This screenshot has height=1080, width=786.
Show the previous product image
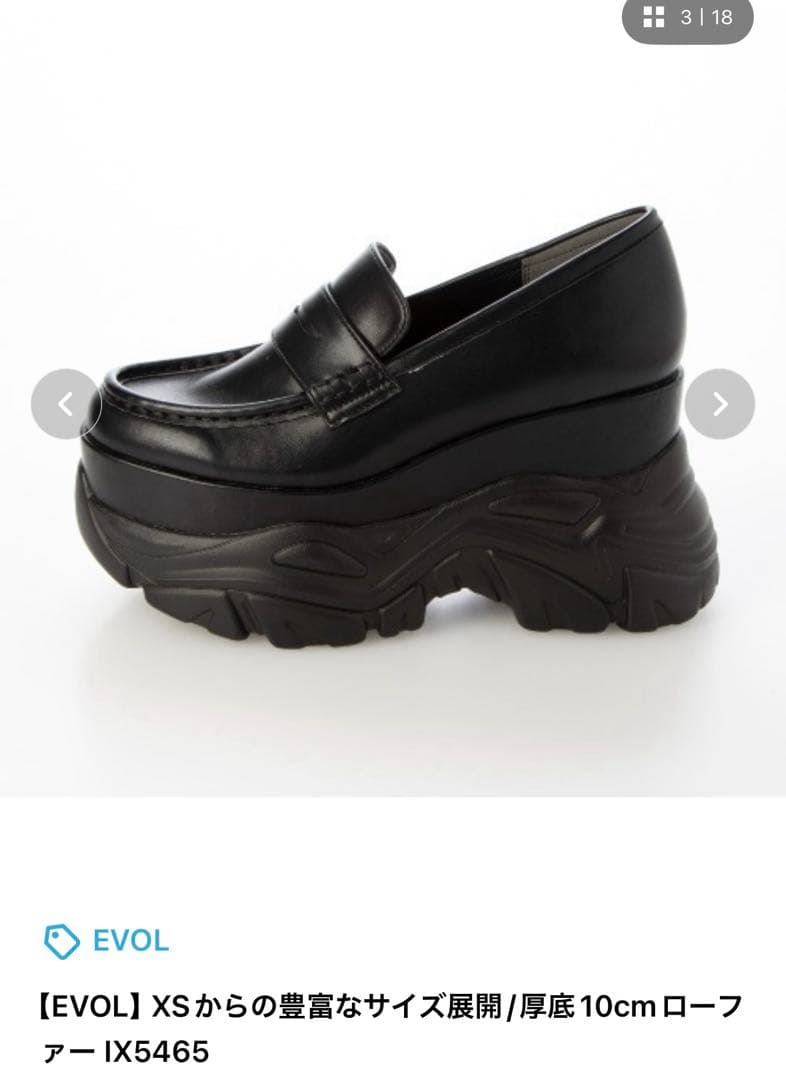point(66,404)
